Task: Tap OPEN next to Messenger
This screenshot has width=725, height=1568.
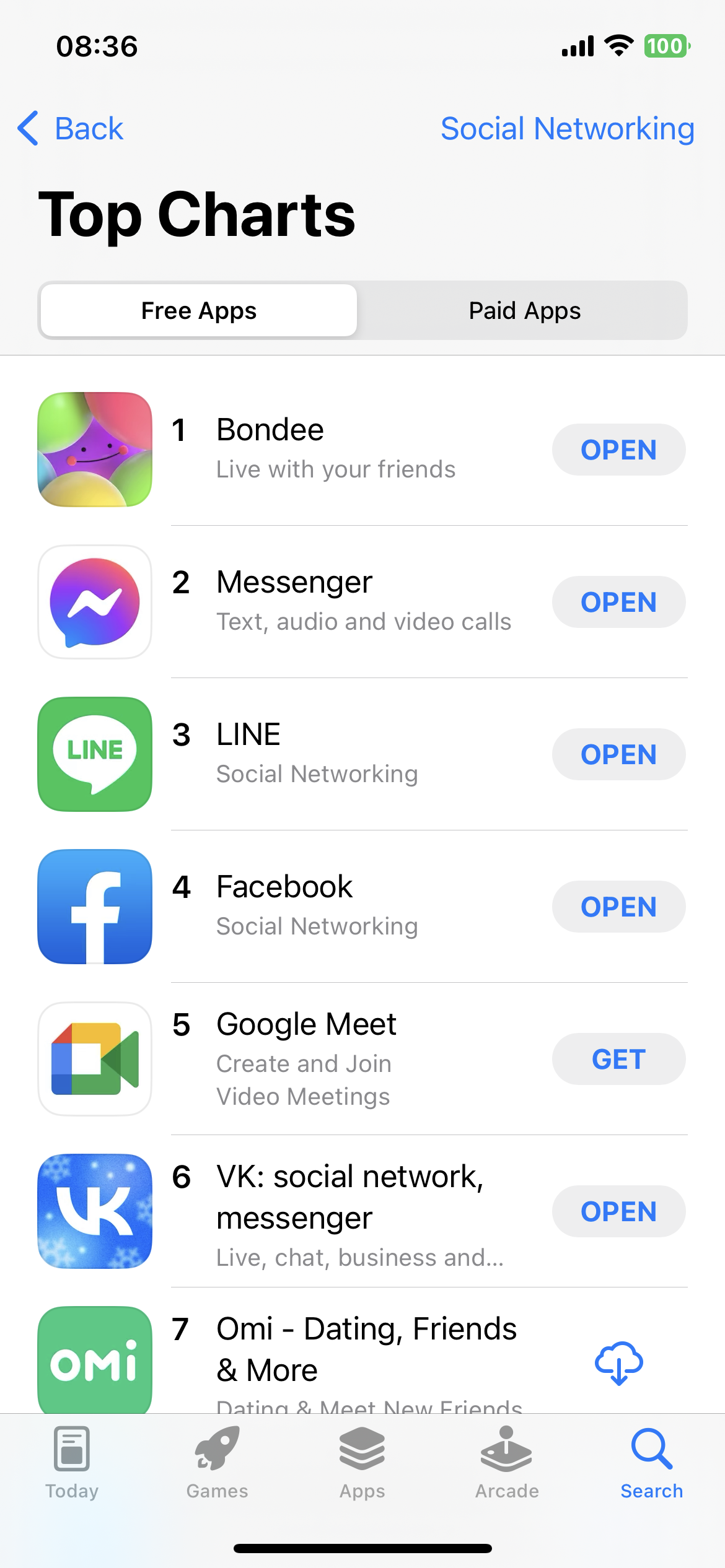Action: point(618,603)
